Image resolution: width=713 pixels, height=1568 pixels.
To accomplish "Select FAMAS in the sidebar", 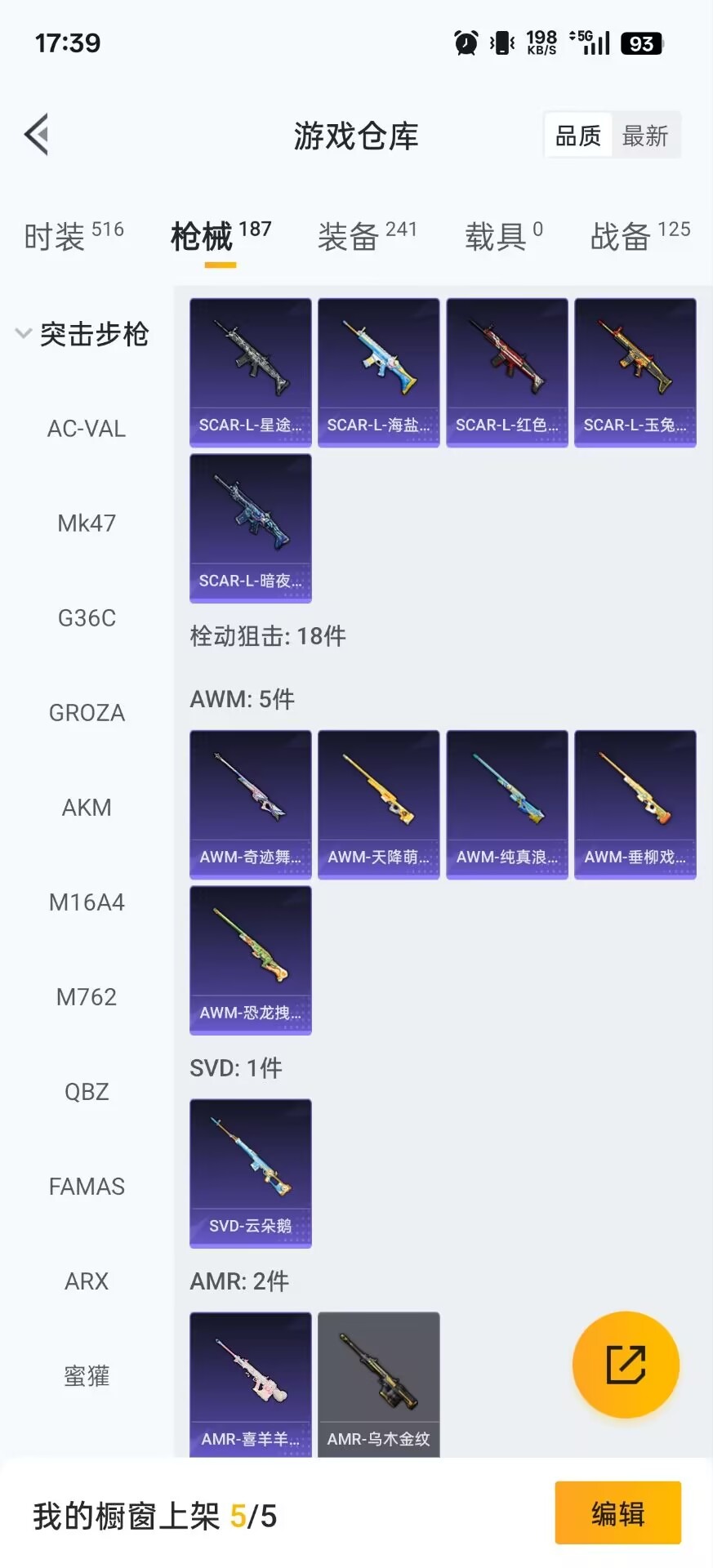I will (x=87, y=1187).
